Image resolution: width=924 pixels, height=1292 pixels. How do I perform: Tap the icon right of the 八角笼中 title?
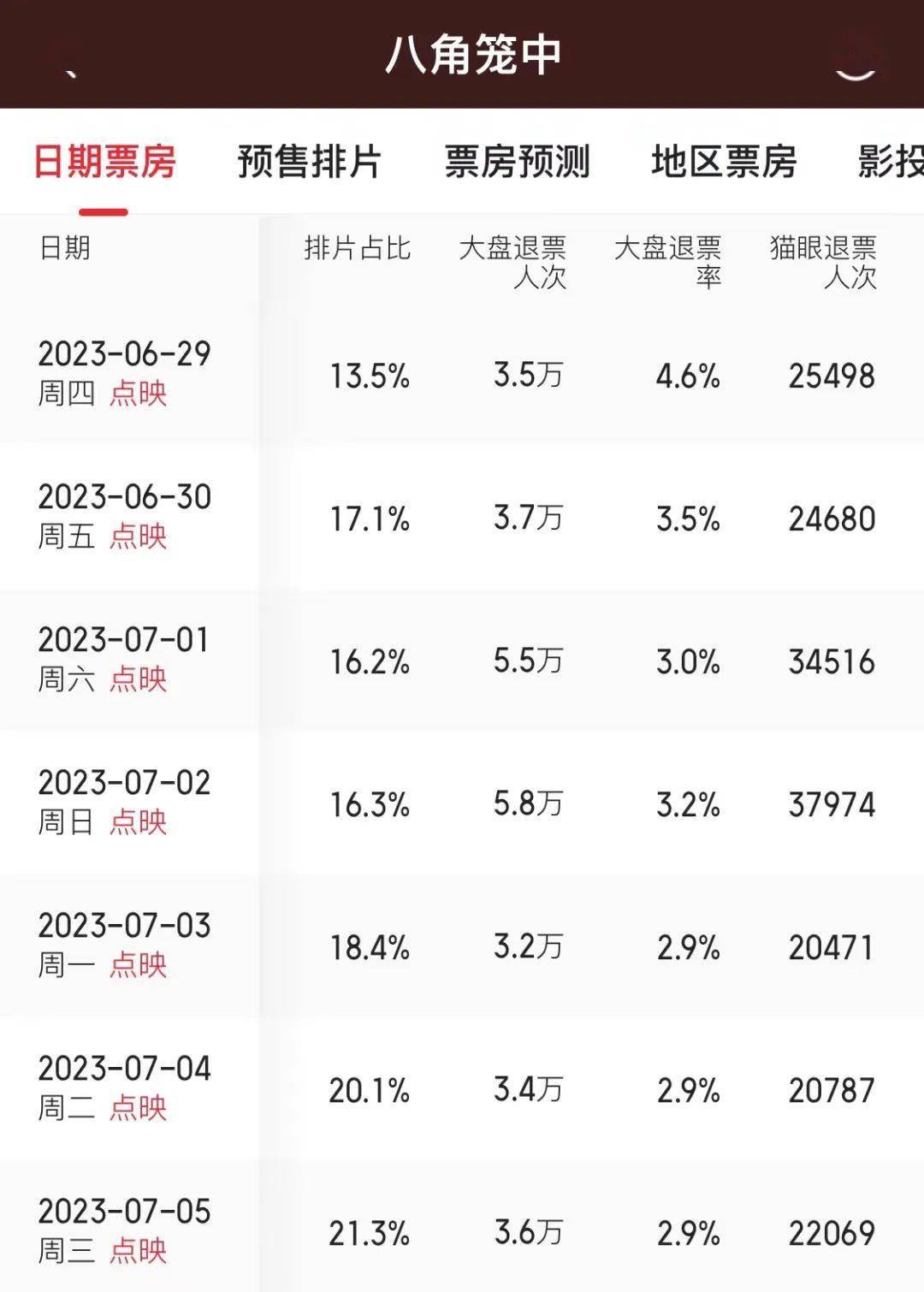click(x=856, y=60)
